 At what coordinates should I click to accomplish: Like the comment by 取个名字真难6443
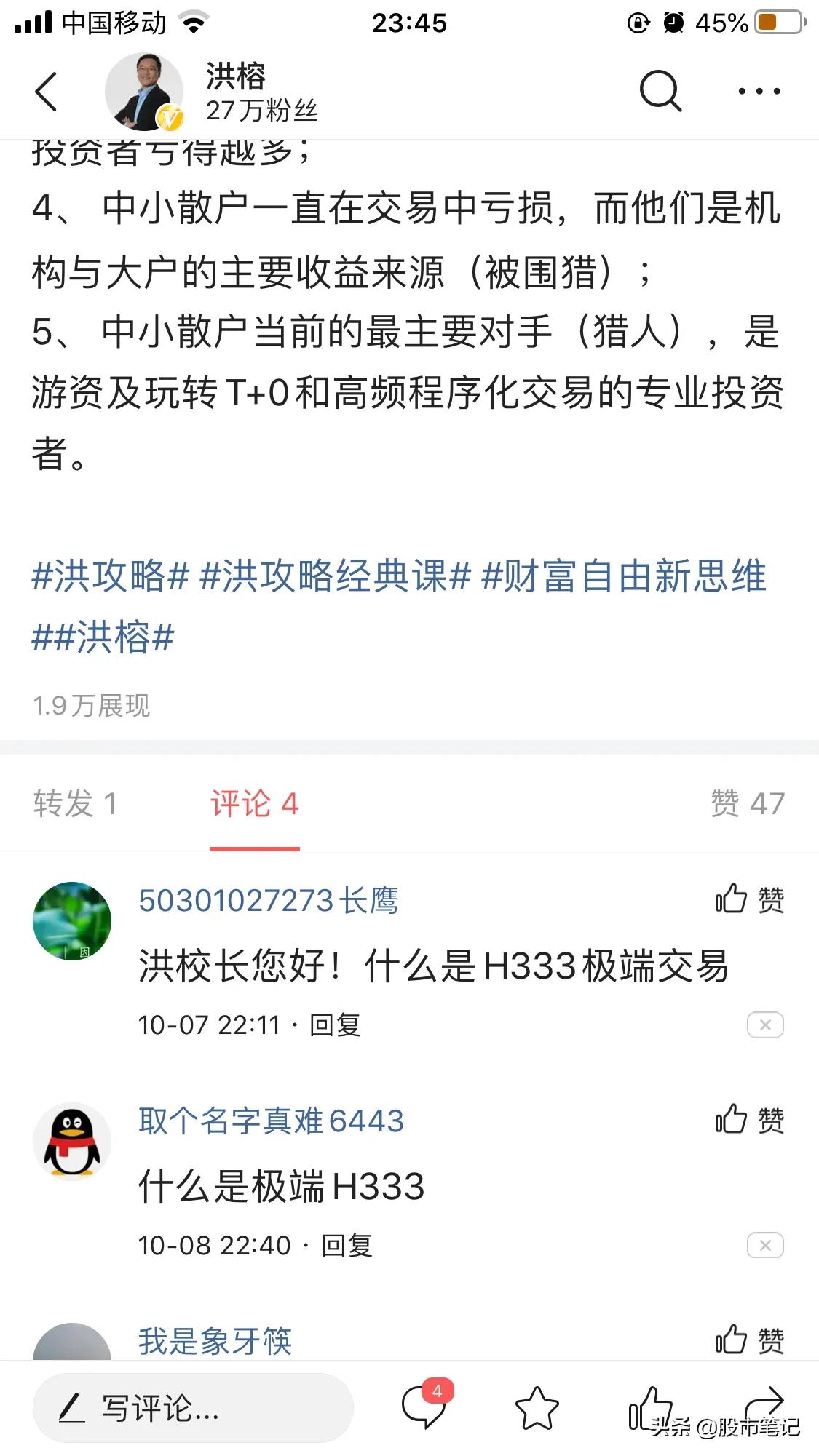(x=750, y=1122)
